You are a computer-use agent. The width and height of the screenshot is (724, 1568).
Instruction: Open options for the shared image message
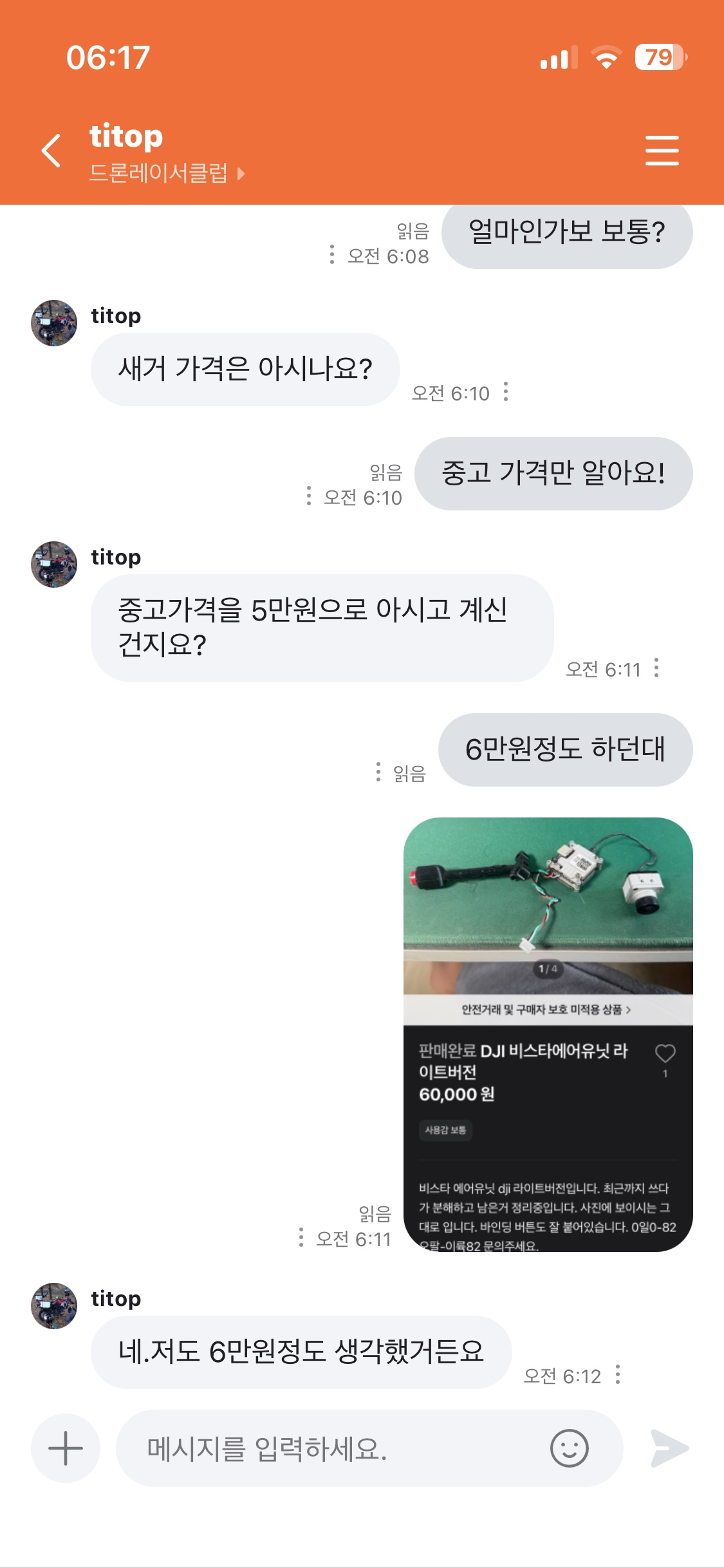click(301, 1237)
